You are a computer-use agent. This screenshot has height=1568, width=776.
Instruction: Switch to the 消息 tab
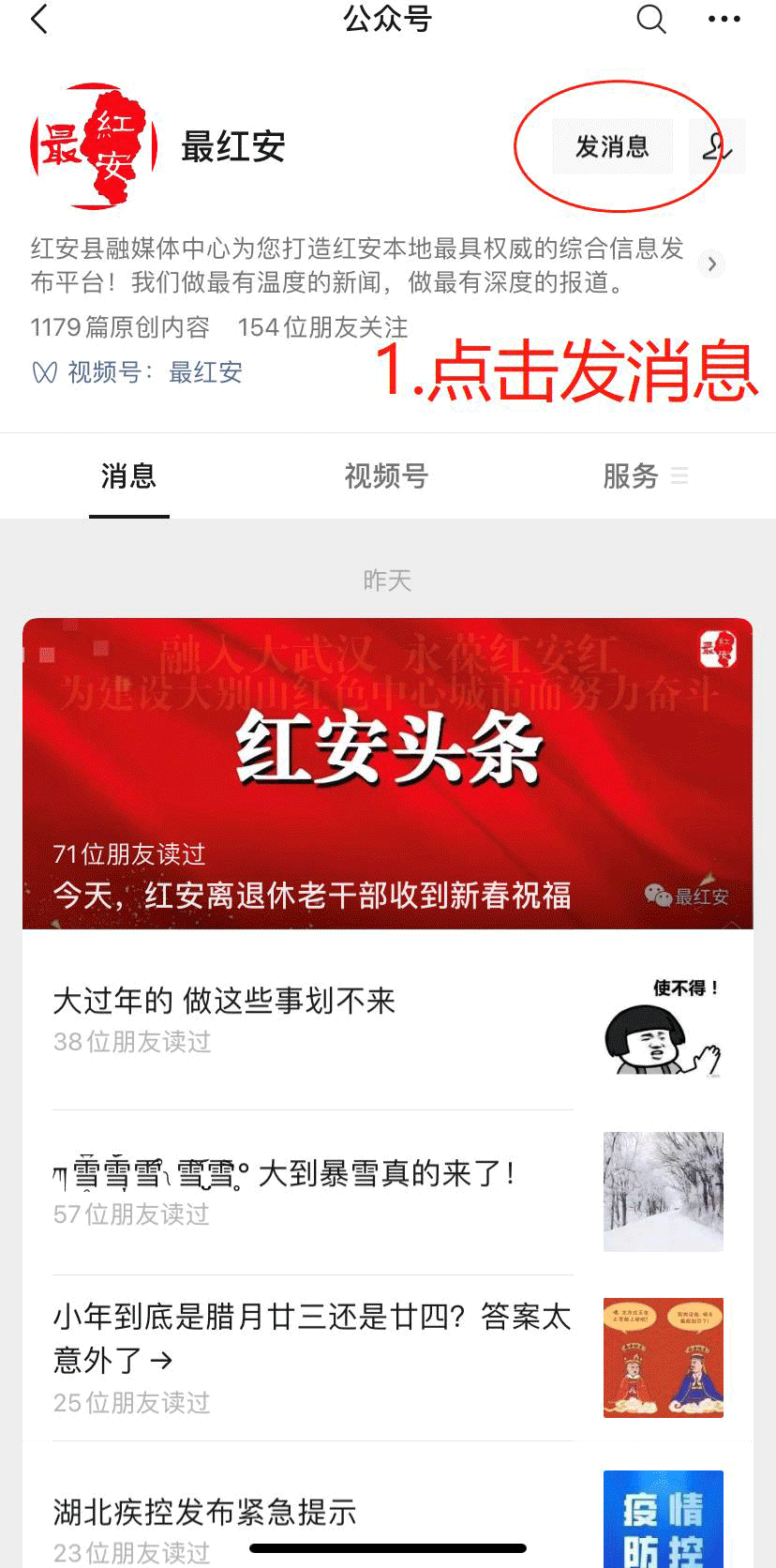click(128, 476)
